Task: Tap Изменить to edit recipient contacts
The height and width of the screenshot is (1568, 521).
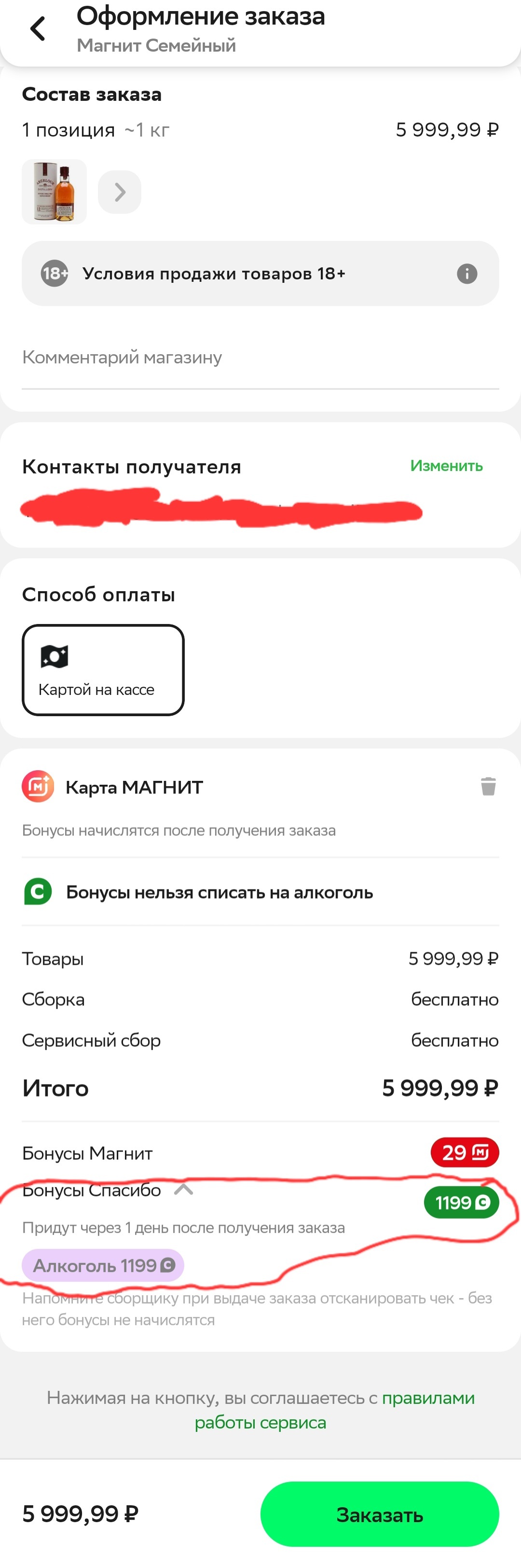Action: pyautogui.click(x=446, y=466)
